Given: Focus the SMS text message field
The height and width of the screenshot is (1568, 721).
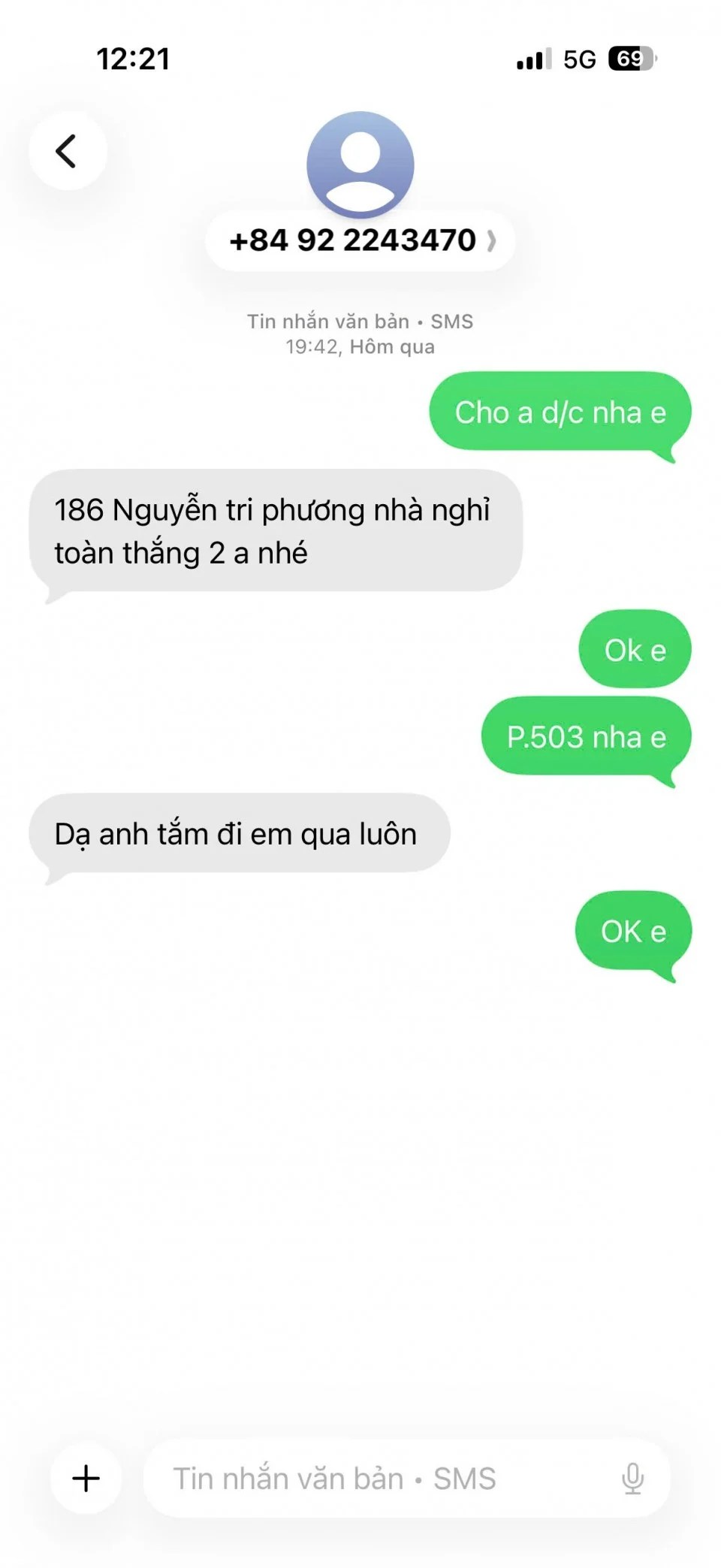Looking at the screenshot, I should coord(376,1478).
